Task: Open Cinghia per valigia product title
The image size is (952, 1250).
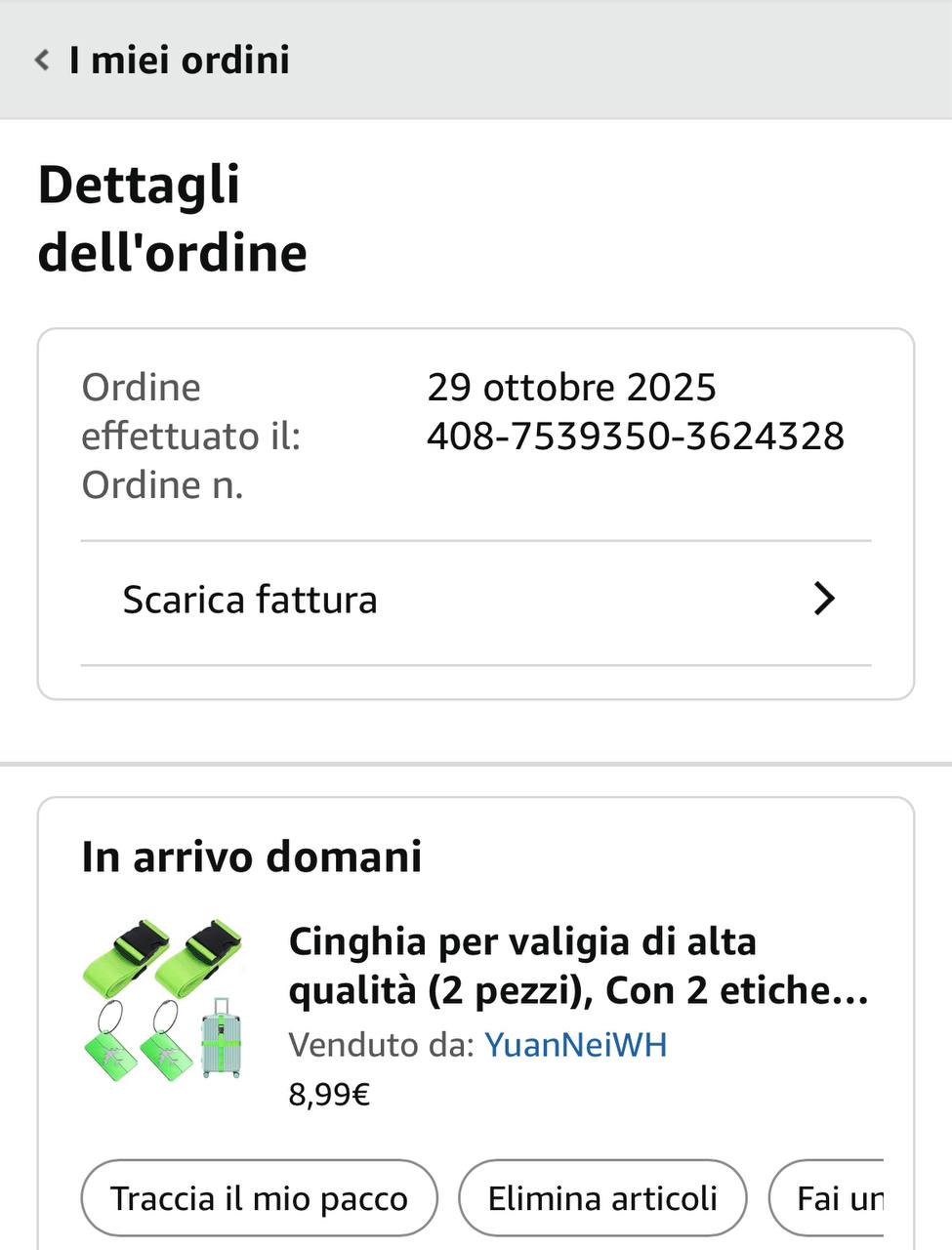Action: point(578,966)
